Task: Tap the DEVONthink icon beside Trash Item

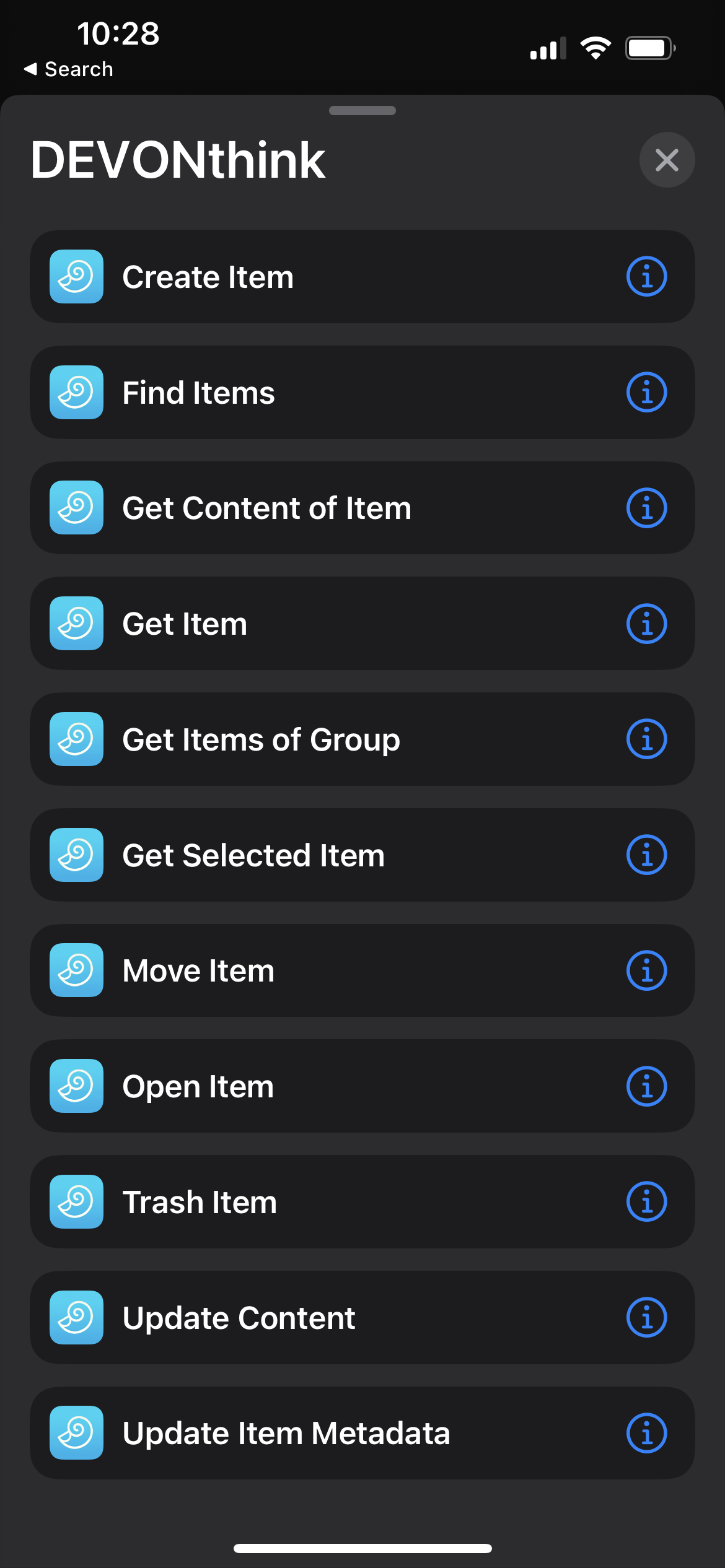Action: point(76,1202)
